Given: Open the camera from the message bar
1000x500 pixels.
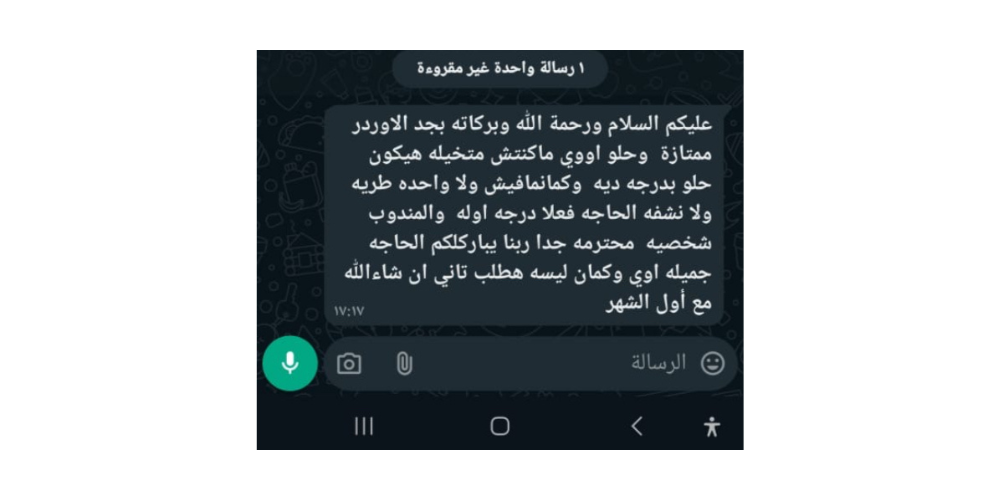Looking at the screenshot, I should point(349,364).
